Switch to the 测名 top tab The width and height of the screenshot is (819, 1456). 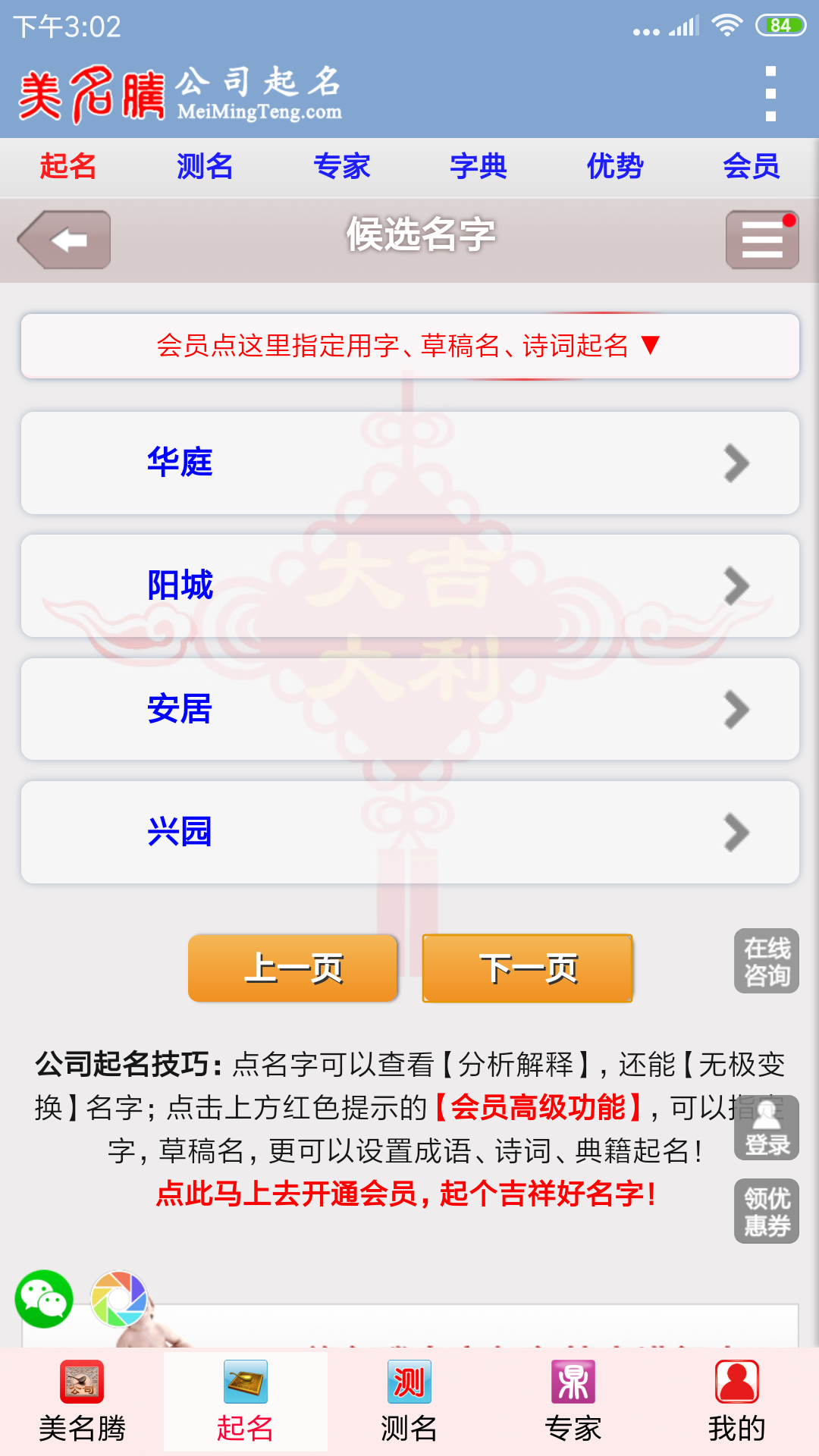point(205,166)
